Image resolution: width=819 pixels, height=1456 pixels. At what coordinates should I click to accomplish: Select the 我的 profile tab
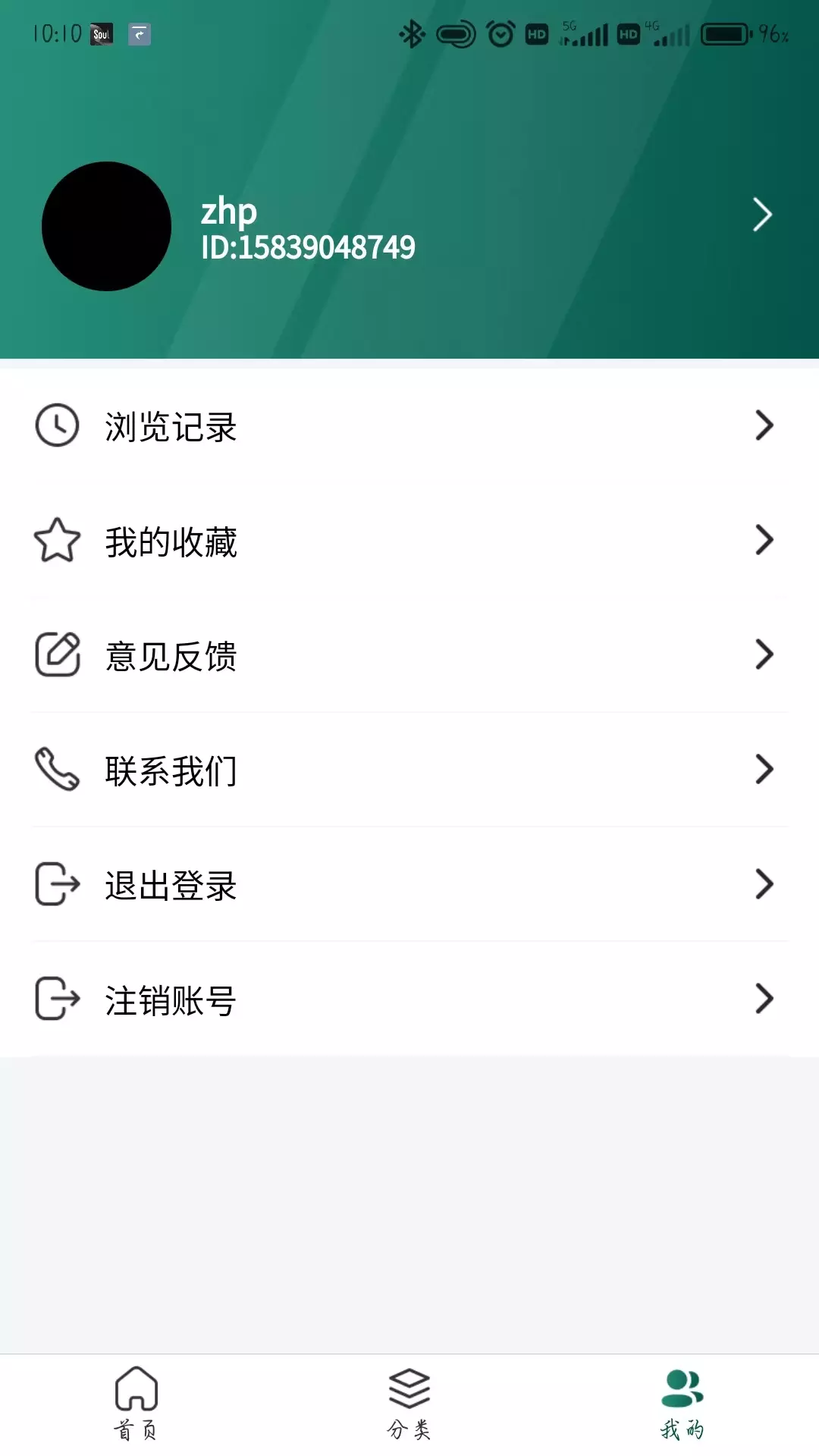point(682,1403)
